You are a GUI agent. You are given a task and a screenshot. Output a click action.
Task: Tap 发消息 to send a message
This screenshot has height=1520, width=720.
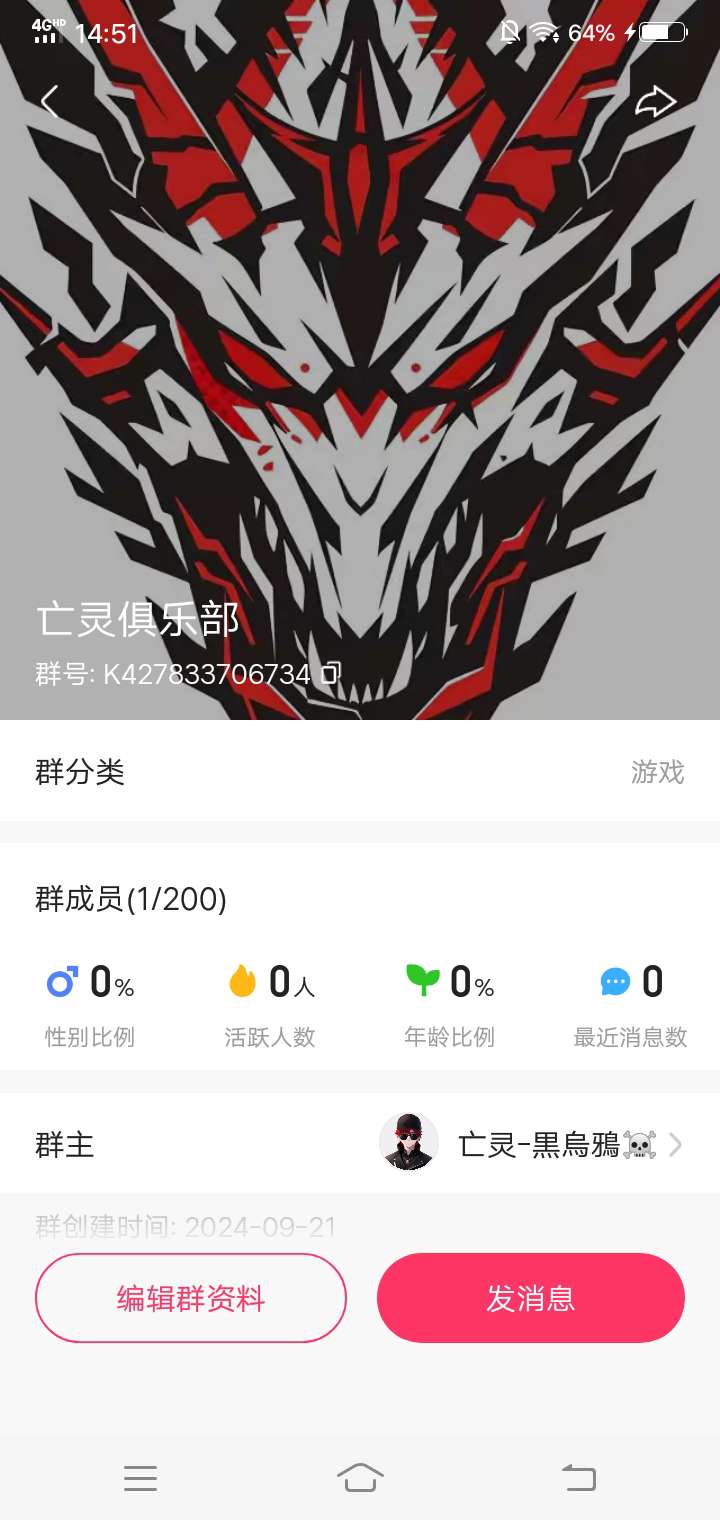(x=531, y=1298)
